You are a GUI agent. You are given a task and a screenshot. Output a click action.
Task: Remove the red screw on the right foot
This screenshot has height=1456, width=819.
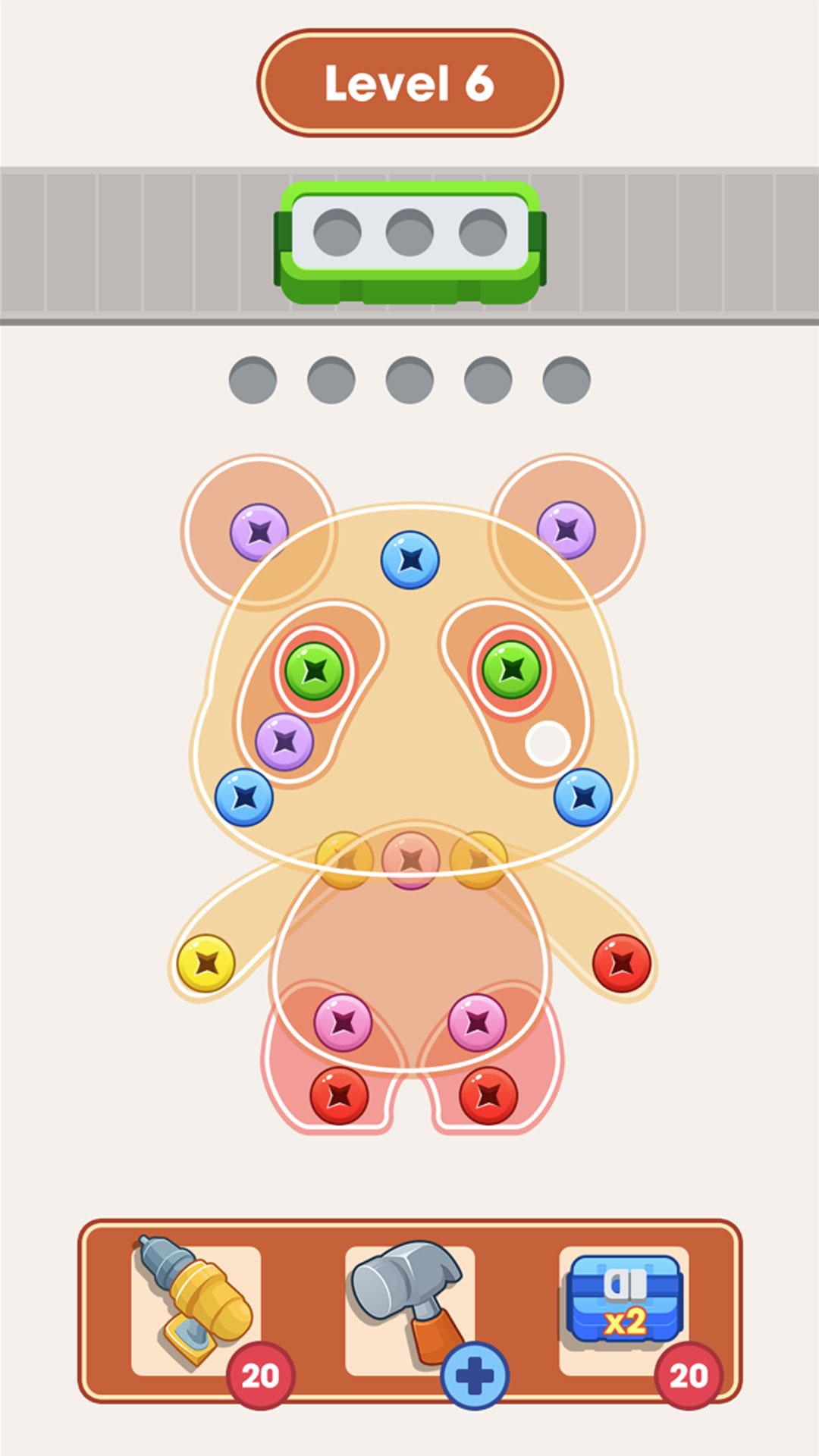[489, 1096]
